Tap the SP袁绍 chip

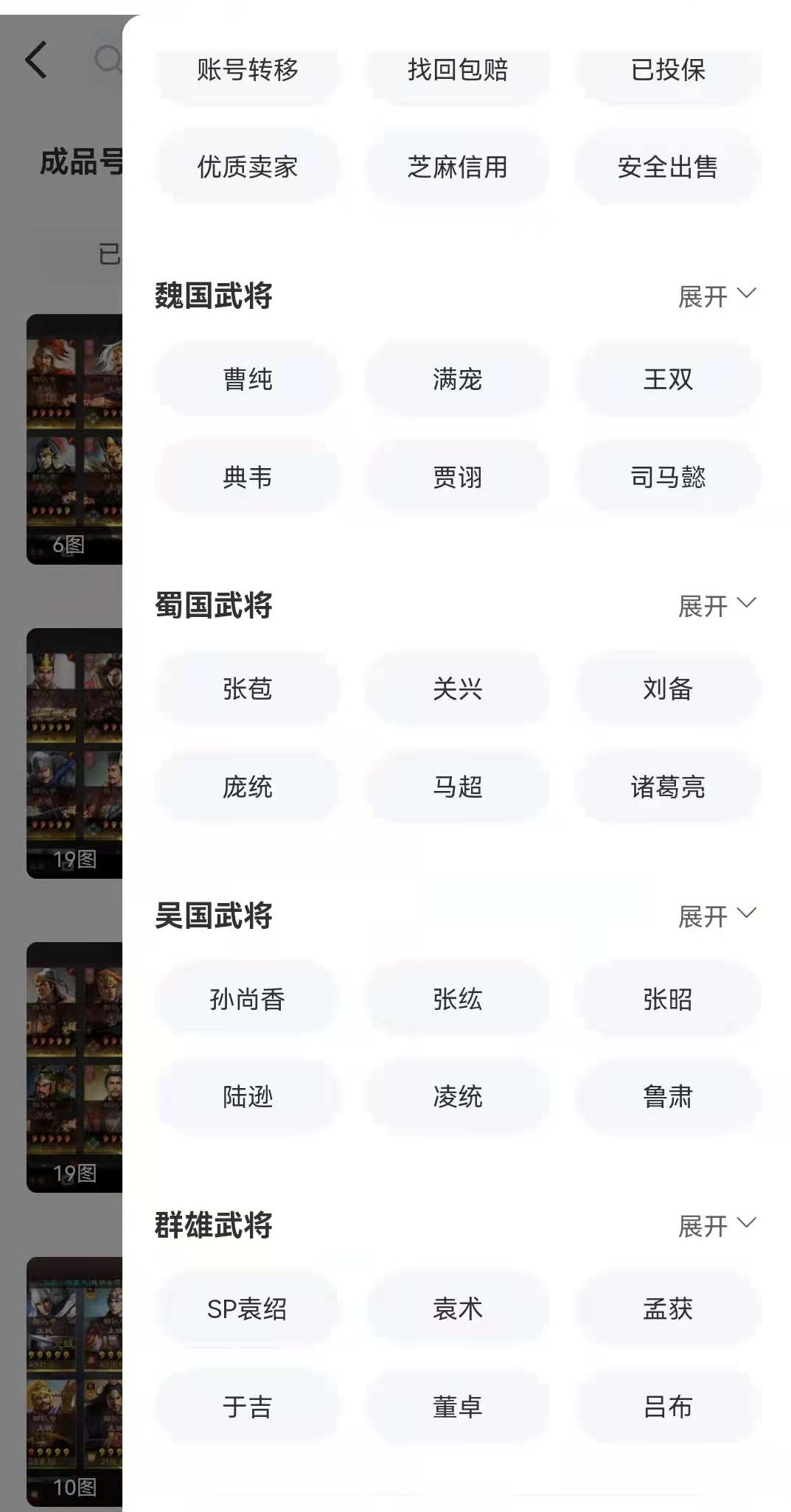(247, 1309)
